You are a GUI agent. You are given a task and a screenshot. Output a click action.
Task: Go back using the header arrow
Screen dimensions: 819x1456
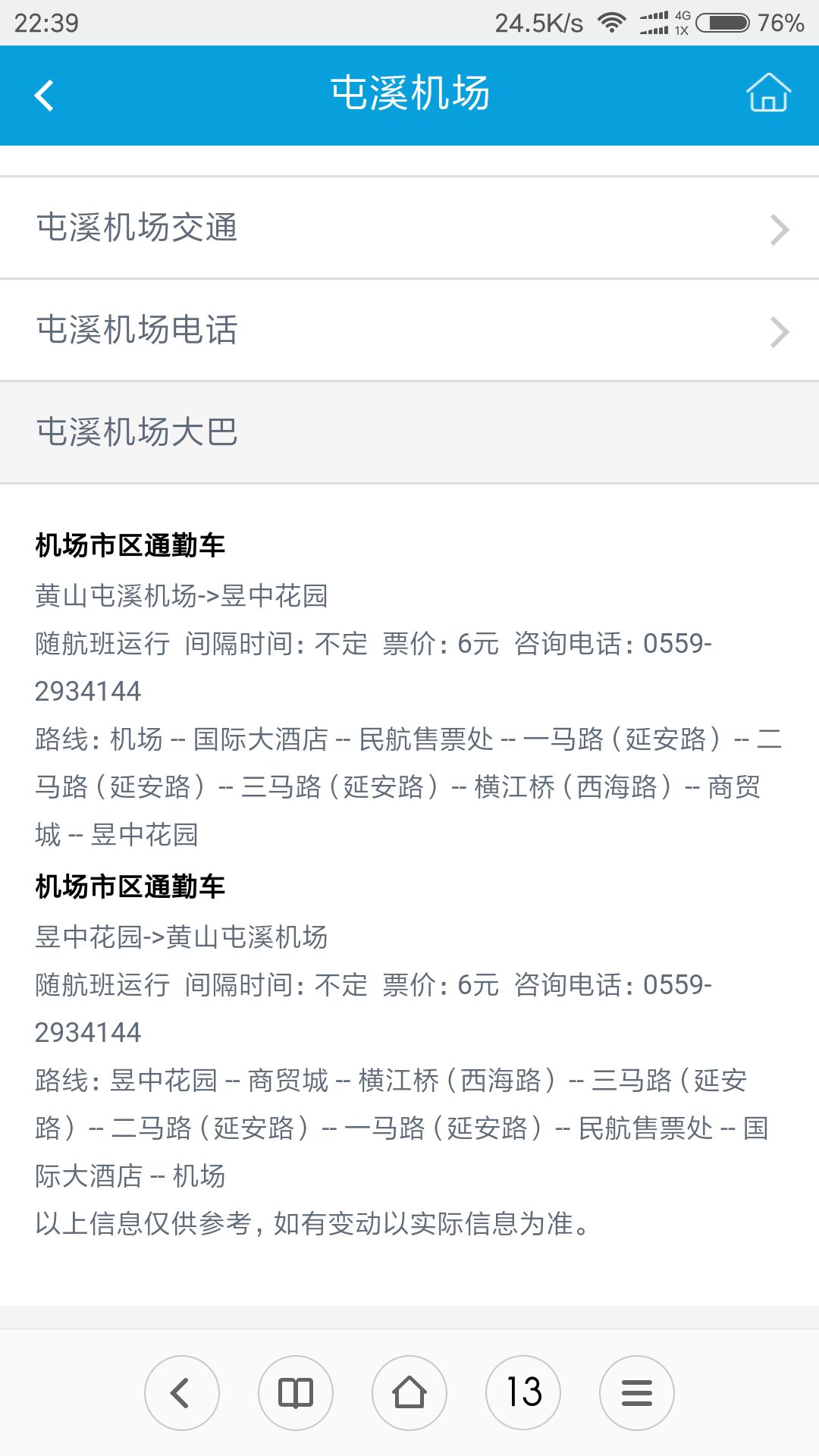(x=45, y=96)
